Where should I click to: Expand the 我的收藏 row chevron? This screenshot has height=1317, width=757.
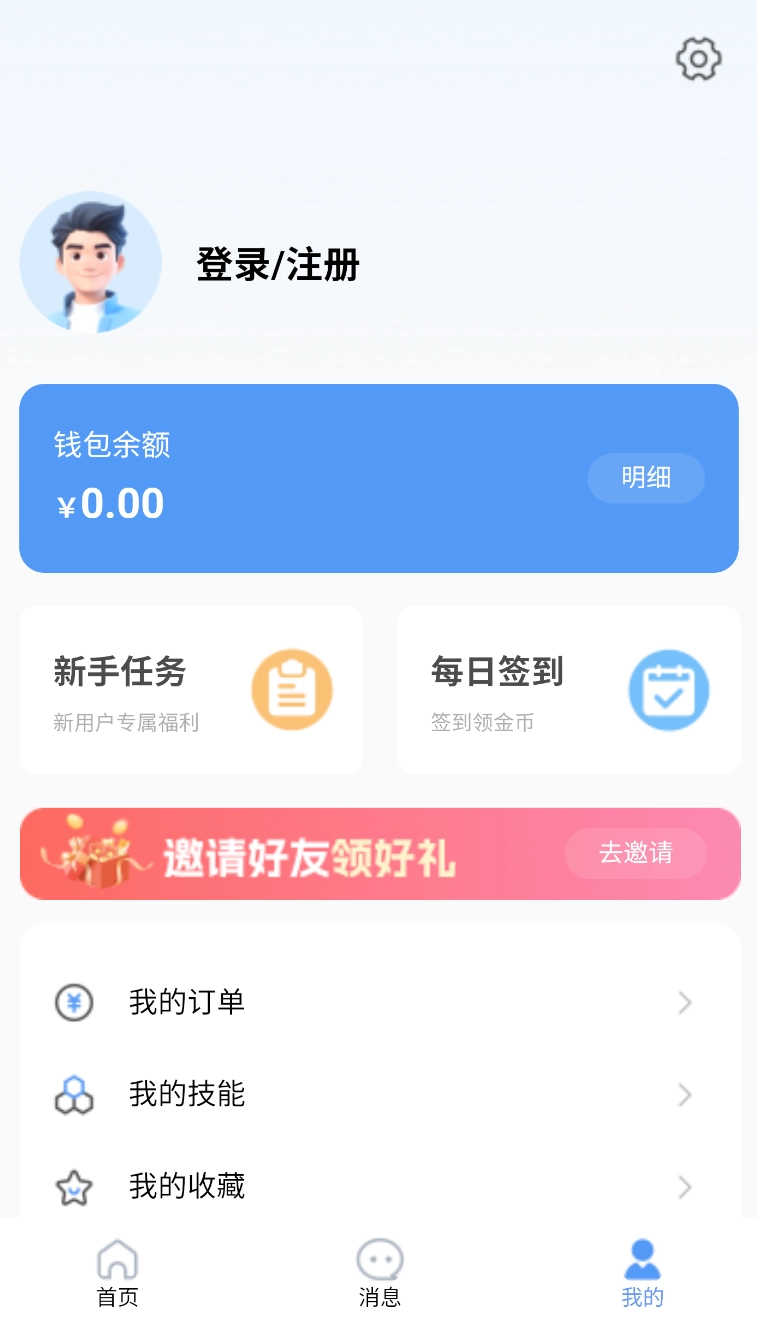[x=684, y=1188]
